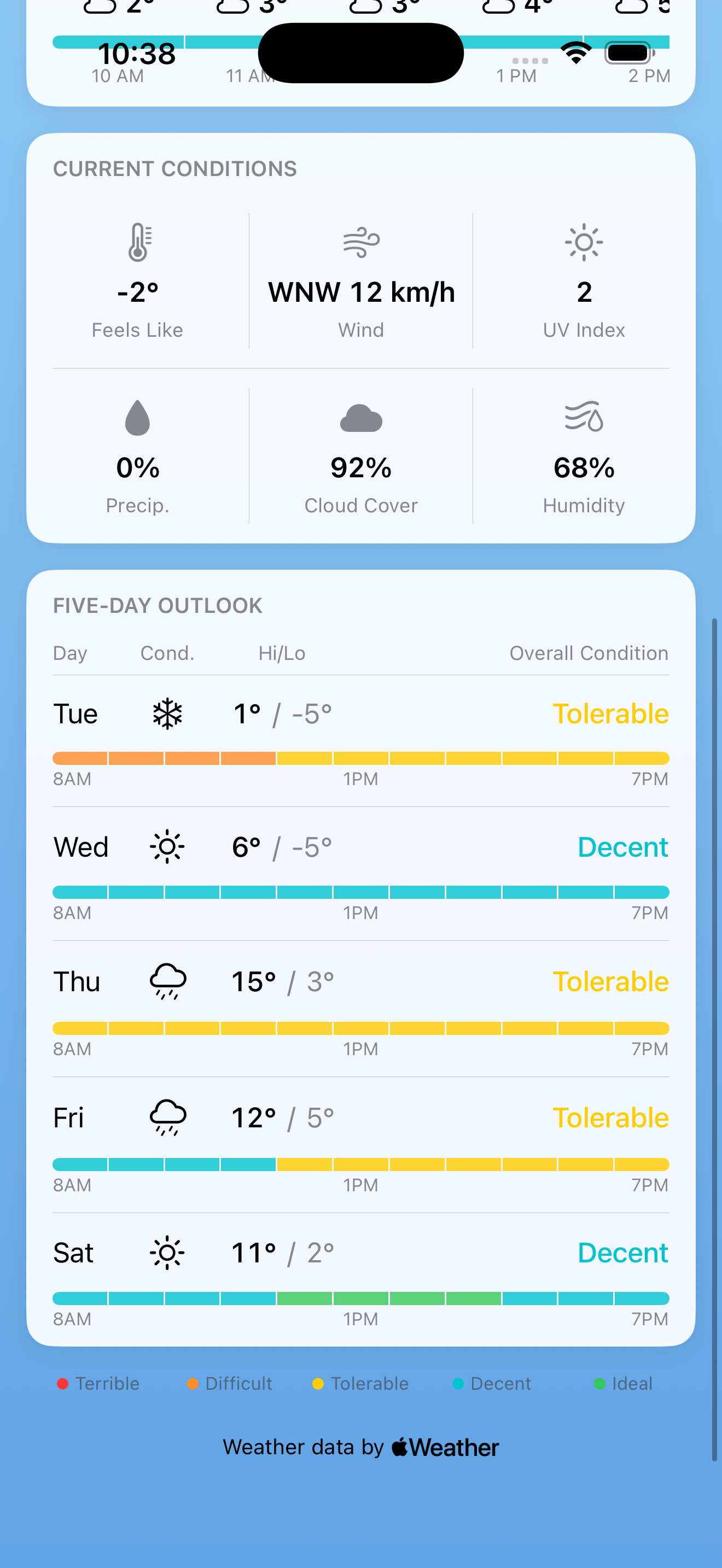Select Thursday's rain shower icon
This screenshot has height=1568, width=722.
tap(166, 981)
